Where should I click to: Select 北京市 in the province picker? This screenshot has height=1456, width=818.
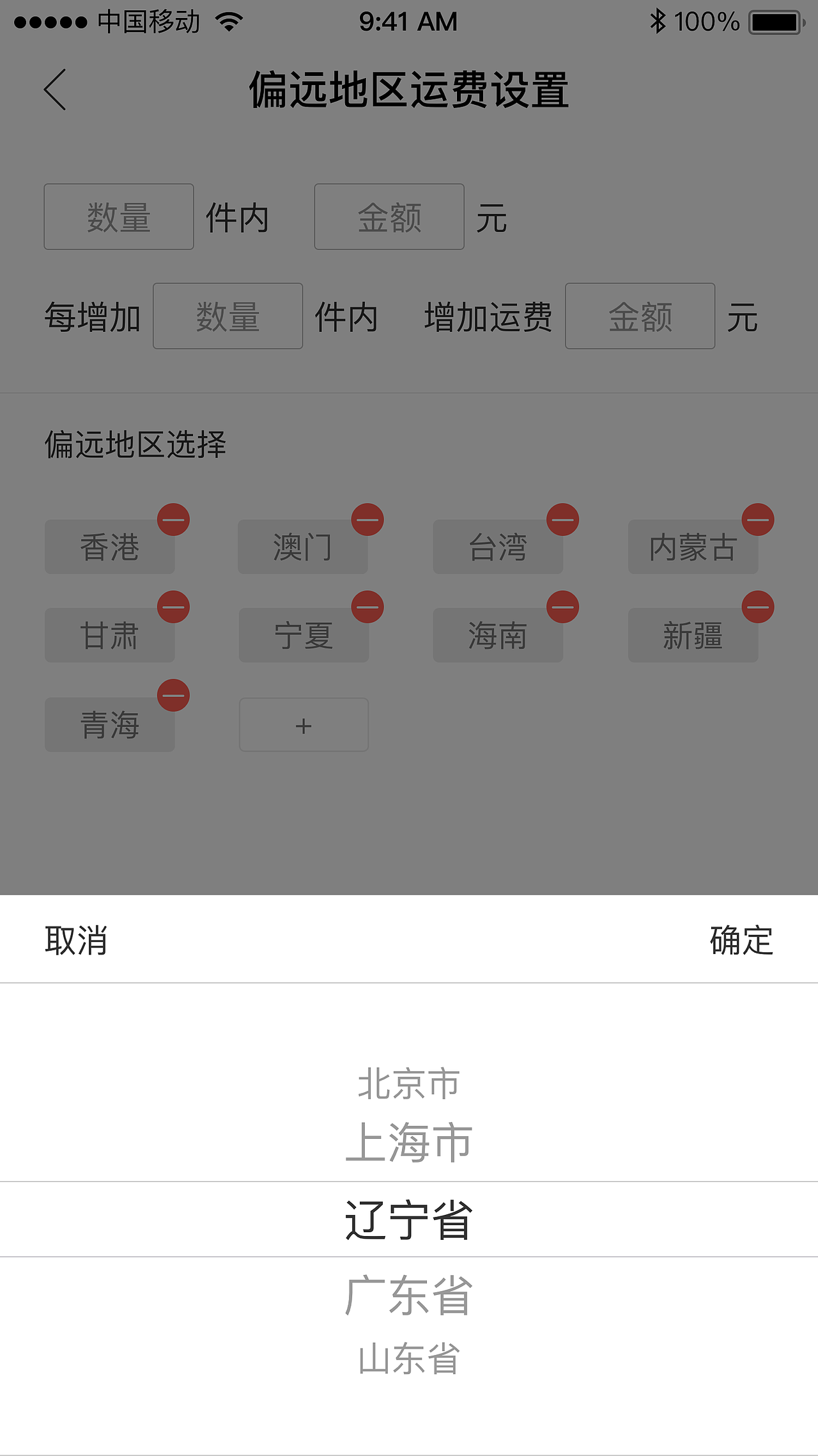pyautogui.click(x=409, y=1083)
